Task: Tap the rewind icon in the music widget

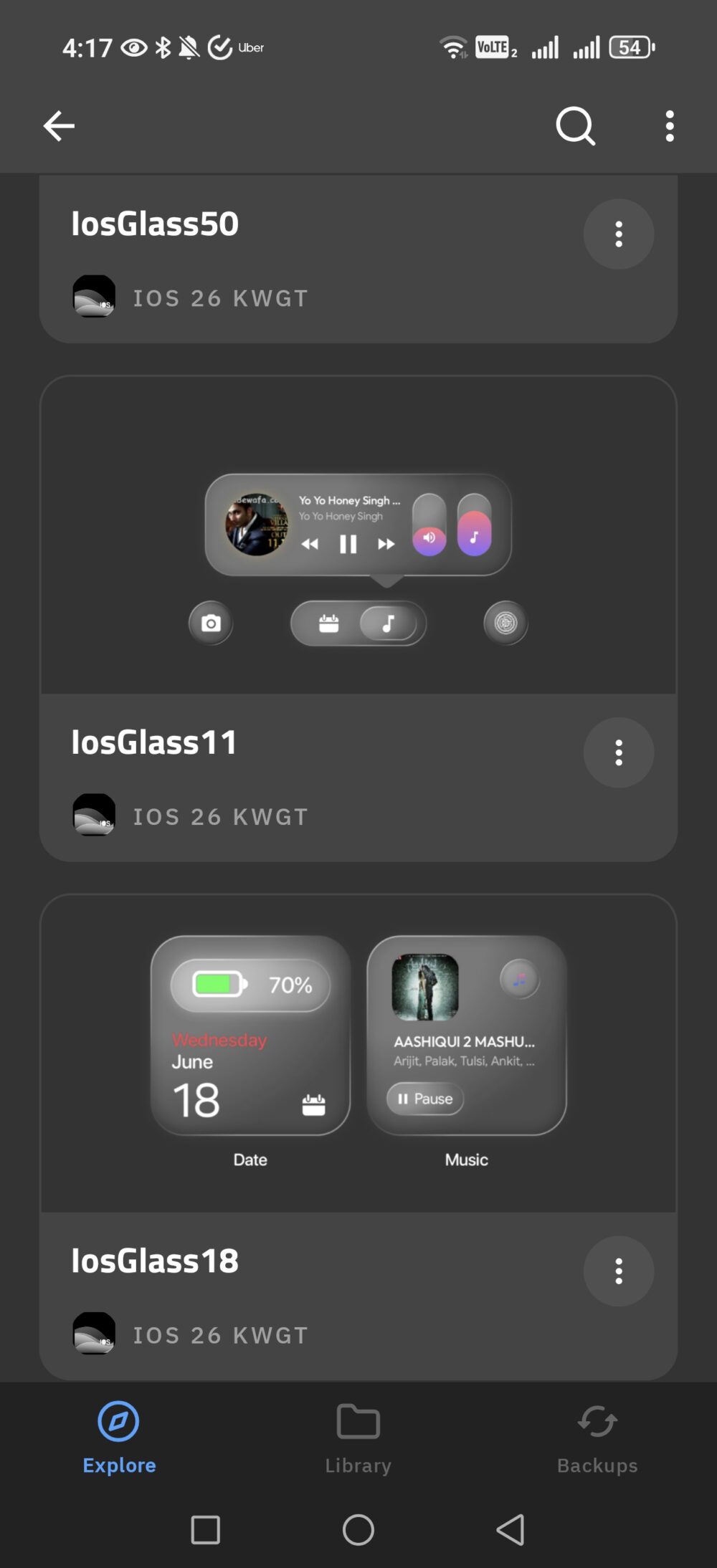Action: click(310, 545)
